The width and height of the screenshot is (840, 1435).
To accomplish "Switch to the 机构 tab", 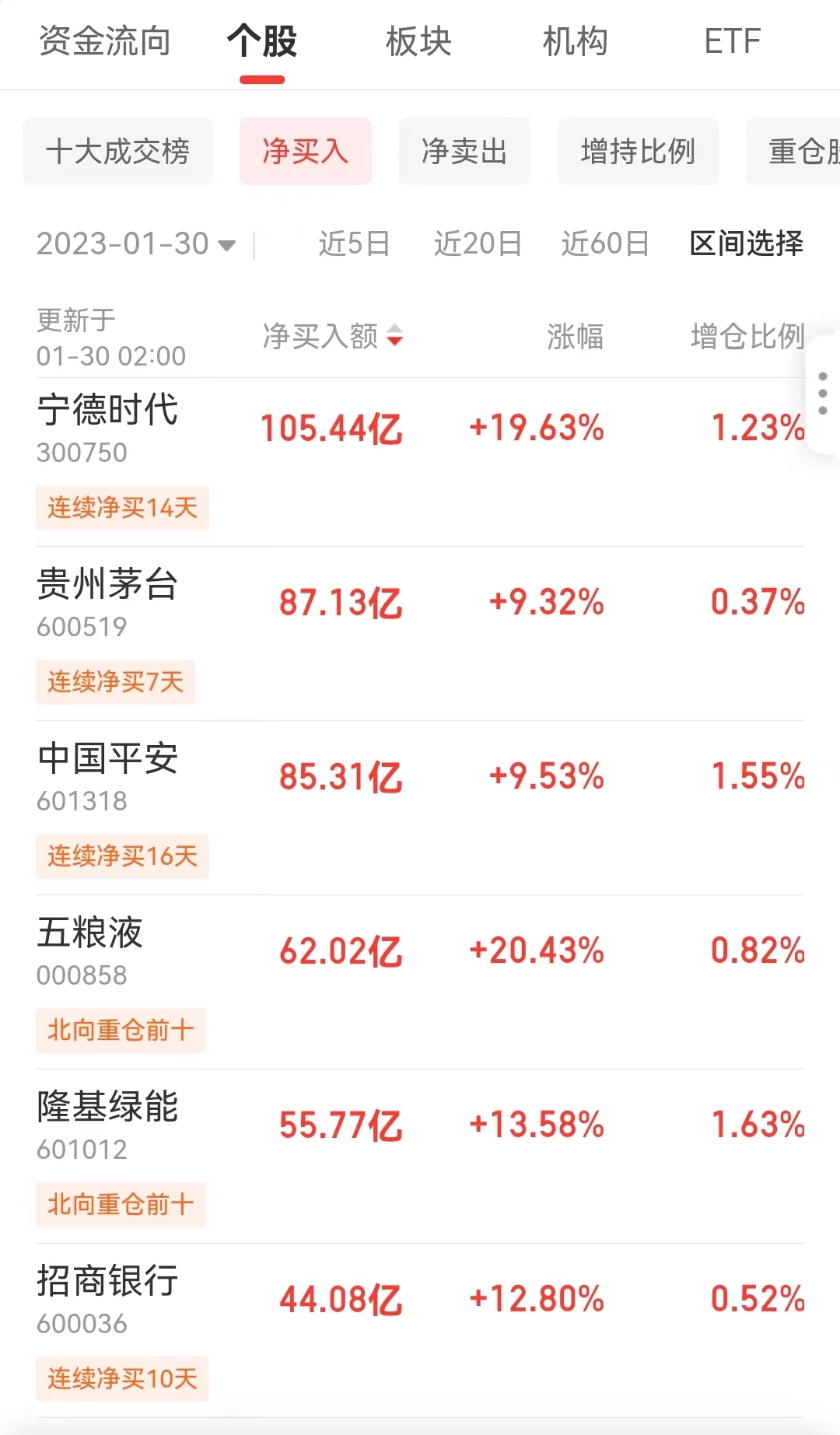I will coord(575,41).
